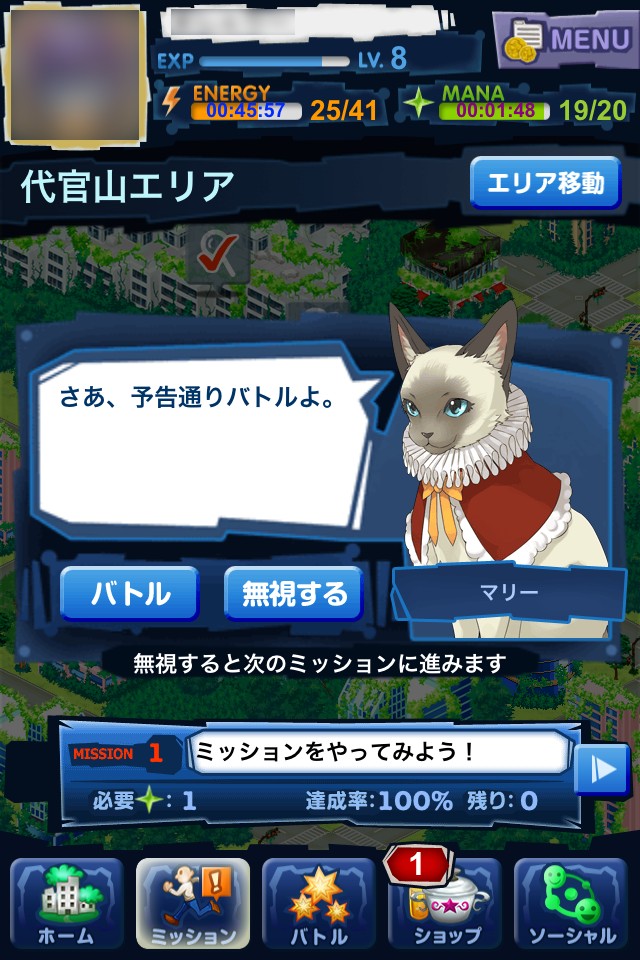Open the バトル tab in bottom bar
This screenshot has height=960, width=640.
click(319, 904)
